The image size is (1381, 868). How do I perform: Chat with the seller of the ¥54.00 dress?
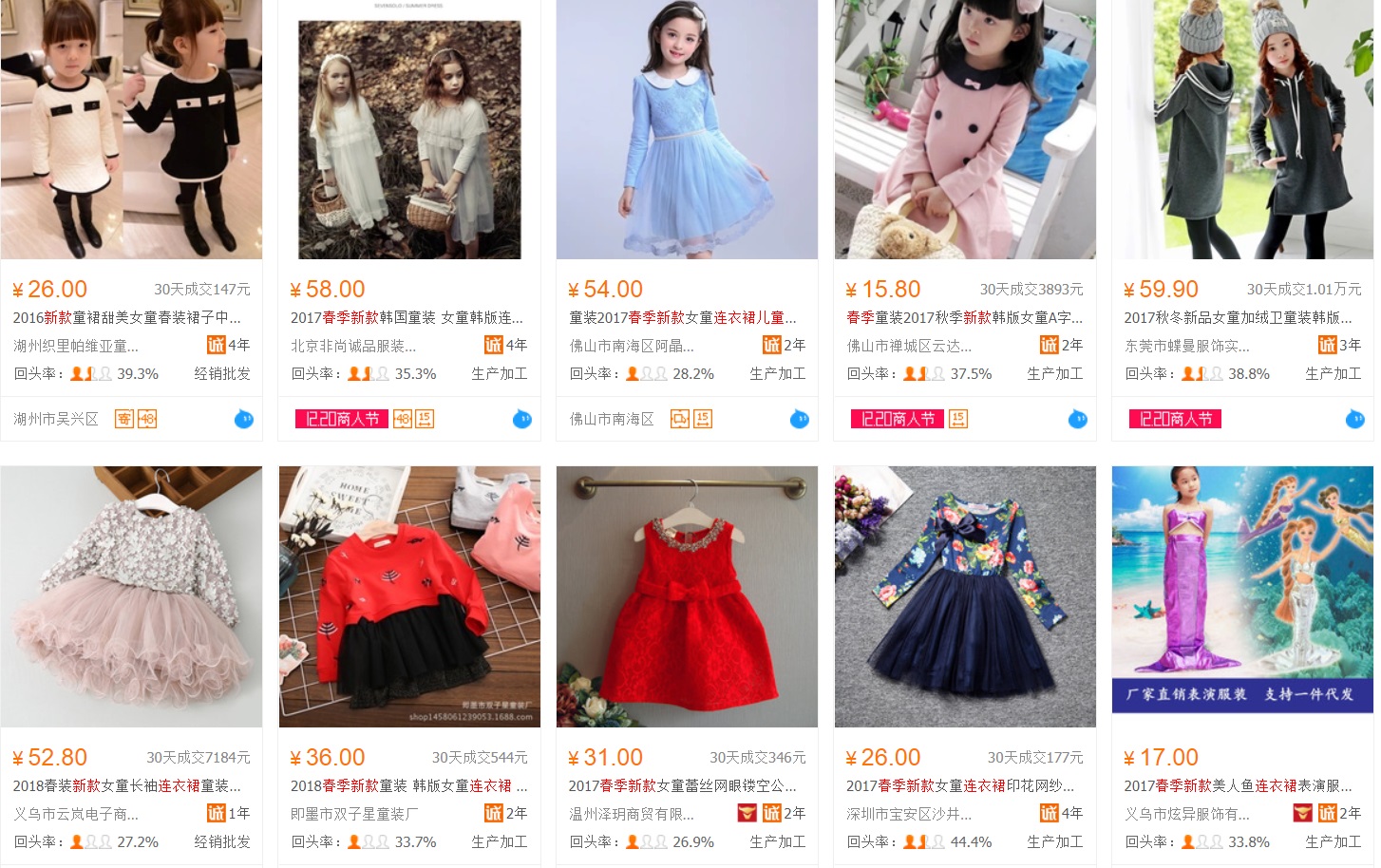coord(800,419)
